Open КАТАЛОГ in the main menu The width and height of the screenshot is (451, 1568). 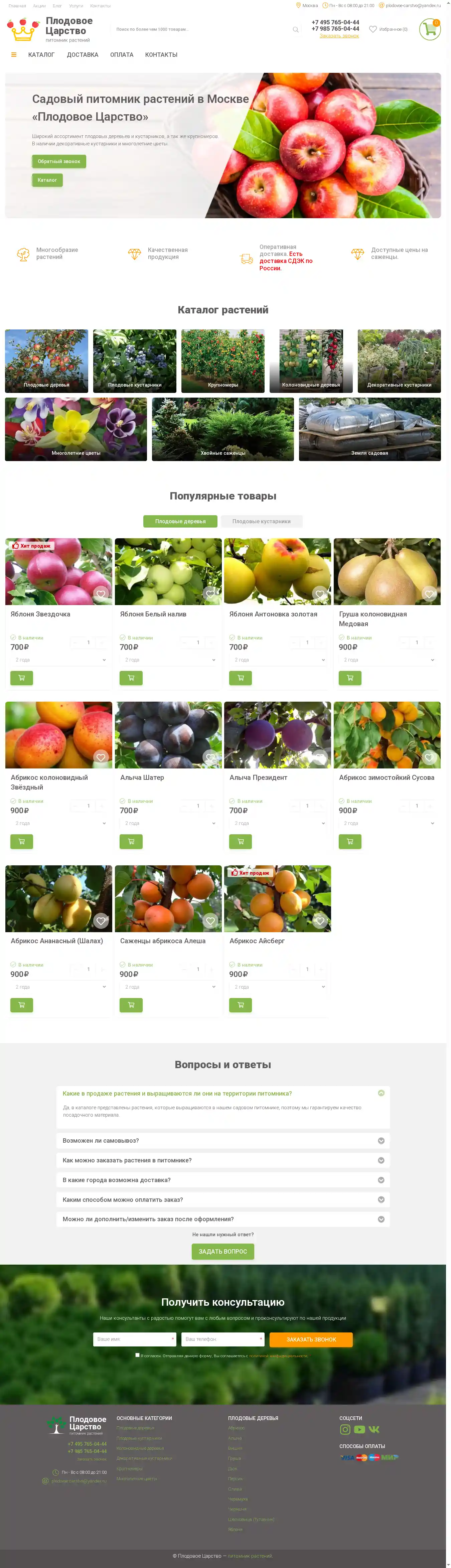(x=41, y=55)
